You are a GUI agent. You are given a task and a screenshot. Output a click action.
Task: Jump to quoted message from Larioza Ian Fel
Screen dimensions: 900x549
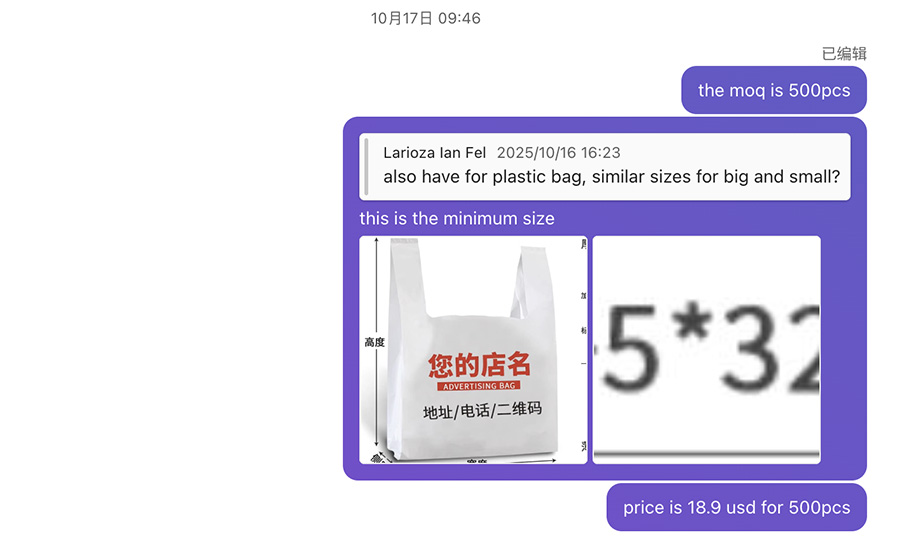pos(605,166)
